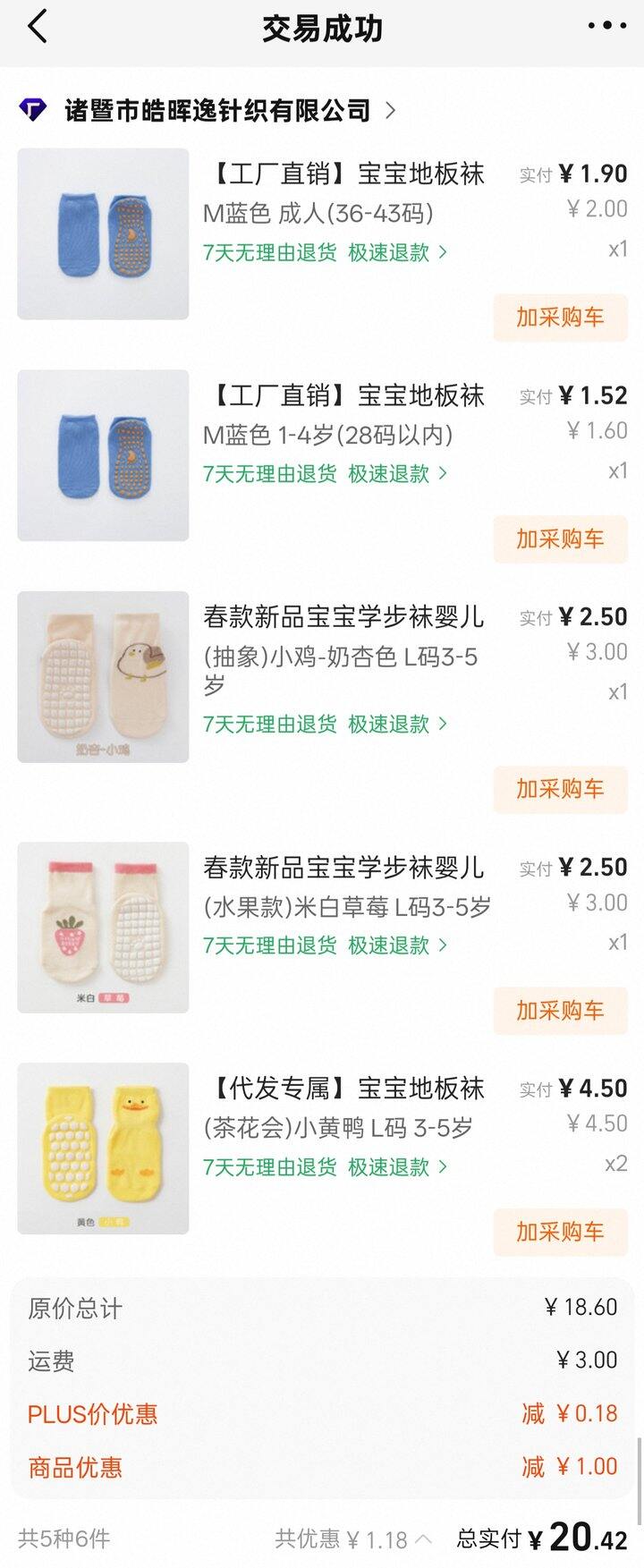Add M蓝色 成人(36-43码) socks to purchase cart
The width and height of the screenshot is (644, 1568).
(560, 318)
